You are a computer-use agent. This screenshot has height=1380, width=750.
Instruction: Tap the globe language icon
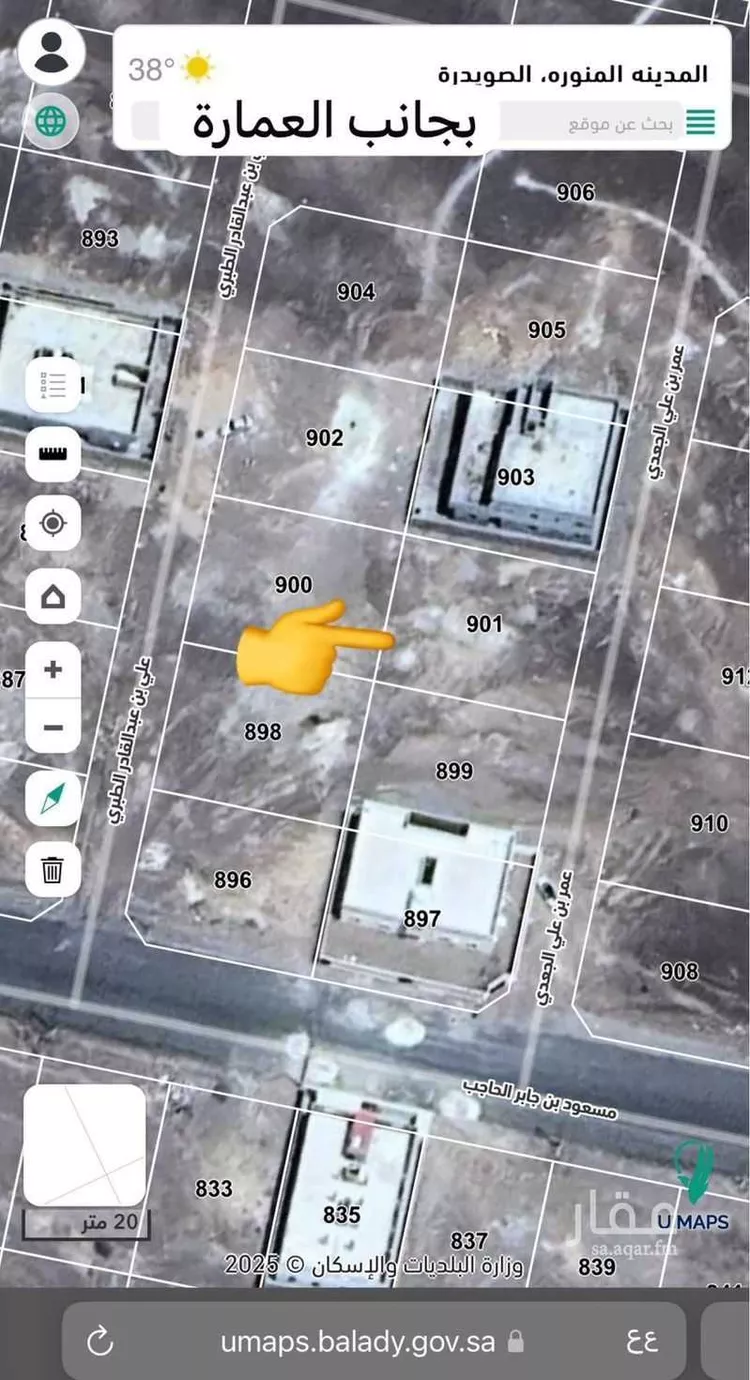click(51, 122)
